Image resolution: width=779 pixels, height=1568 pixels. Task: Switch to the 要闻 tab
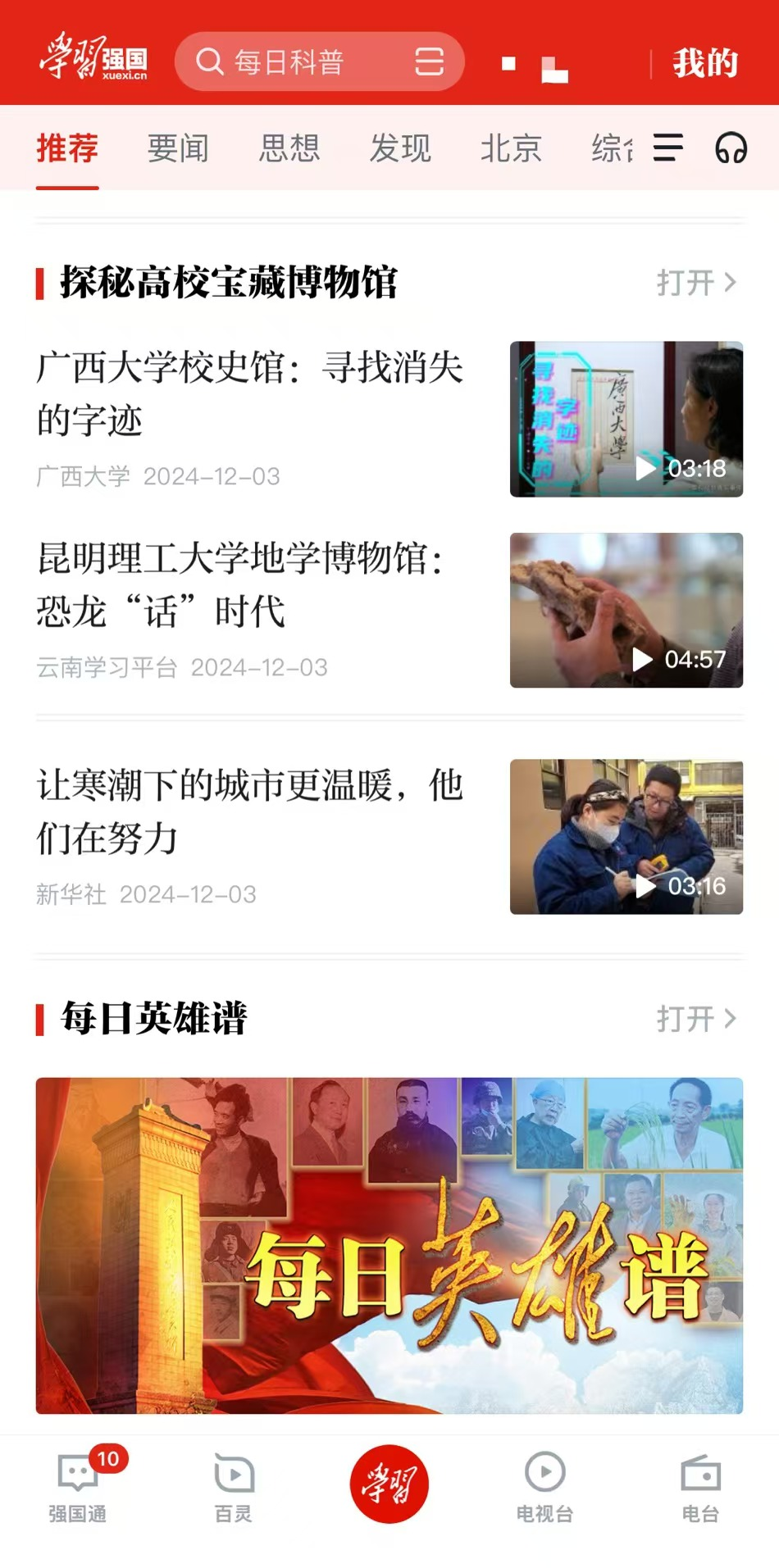178,148
